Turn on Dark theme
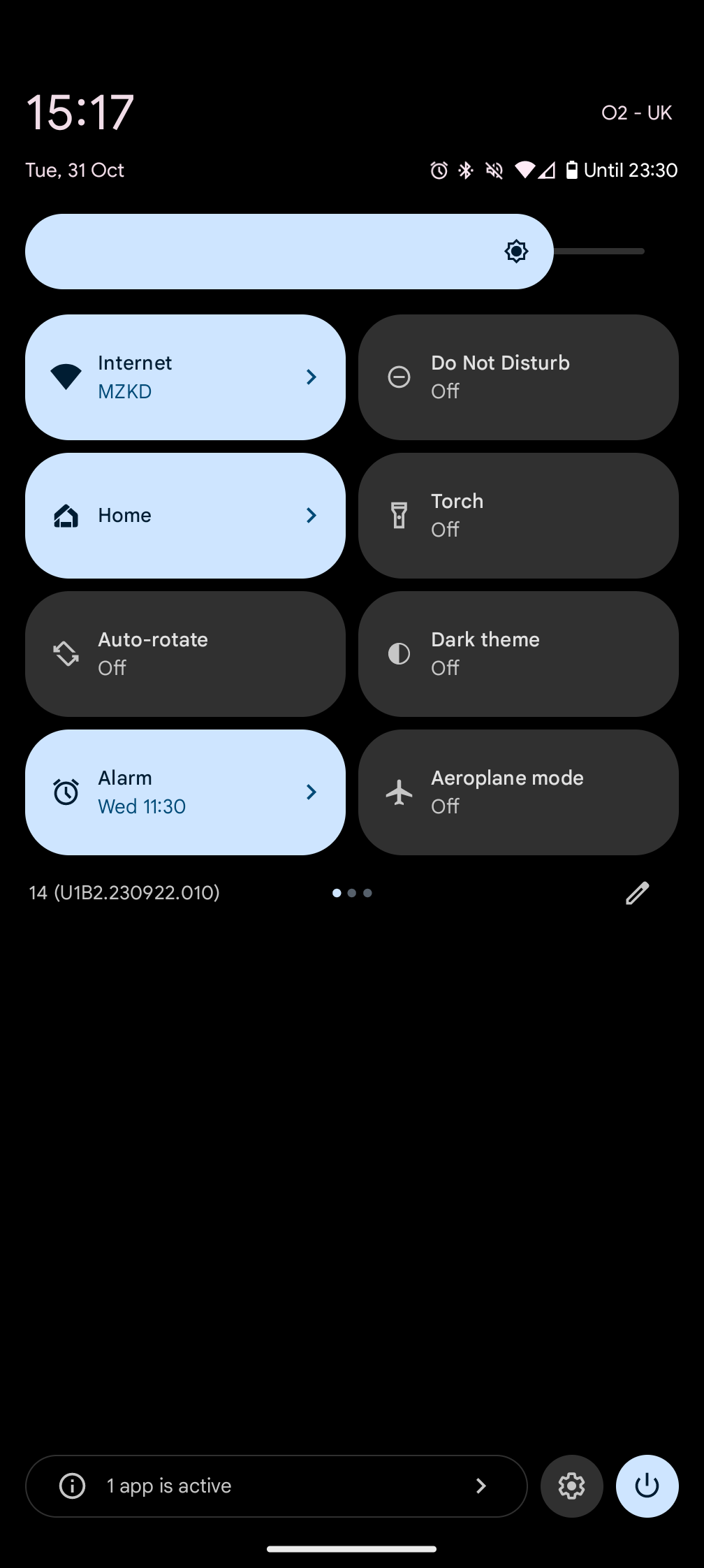Viewport: 704px width, 1568px height. (518, 654)
